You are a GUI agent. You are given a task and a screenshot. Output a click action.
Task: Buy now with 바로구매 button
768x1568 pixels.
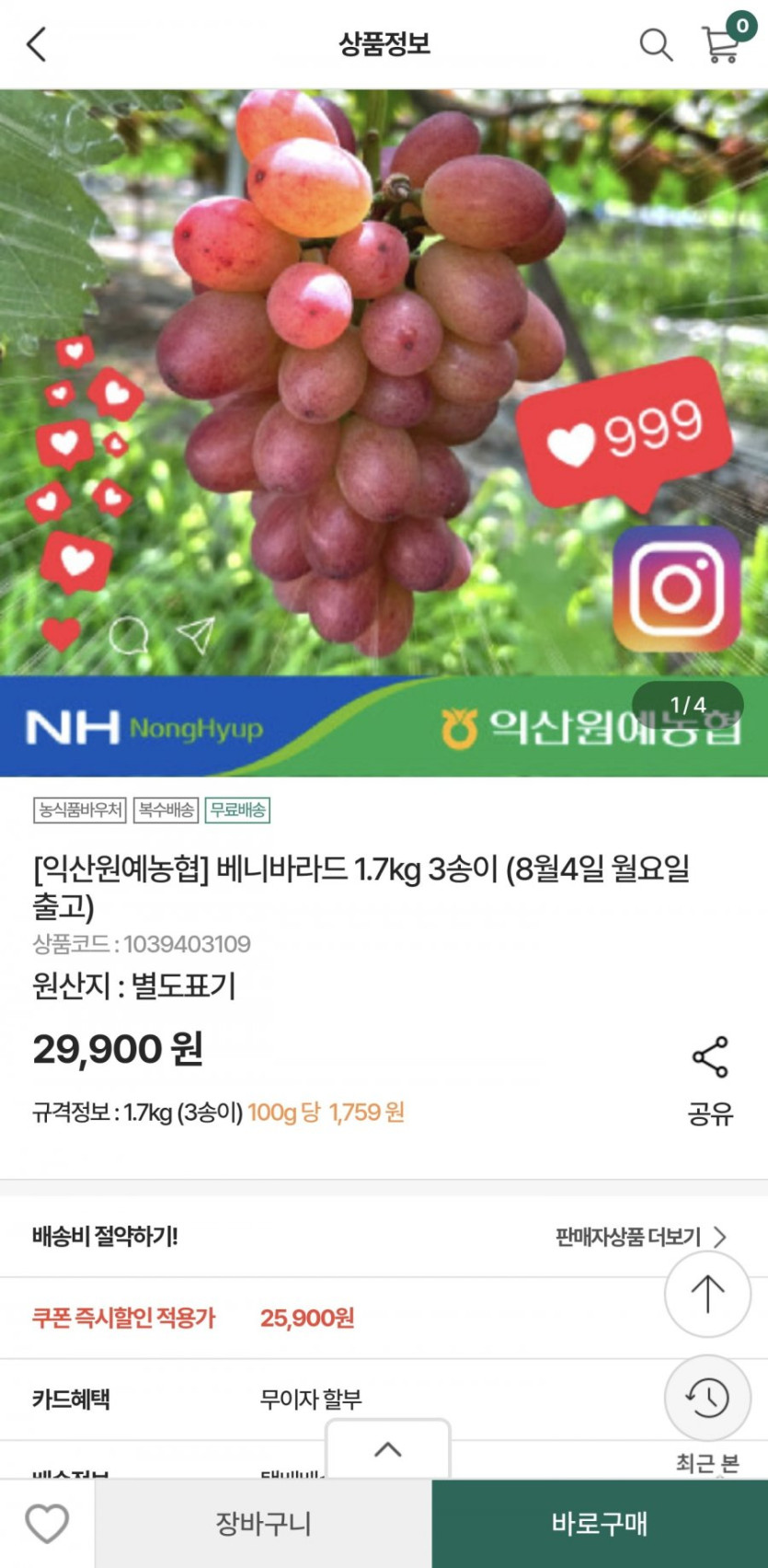point(600,1524)
